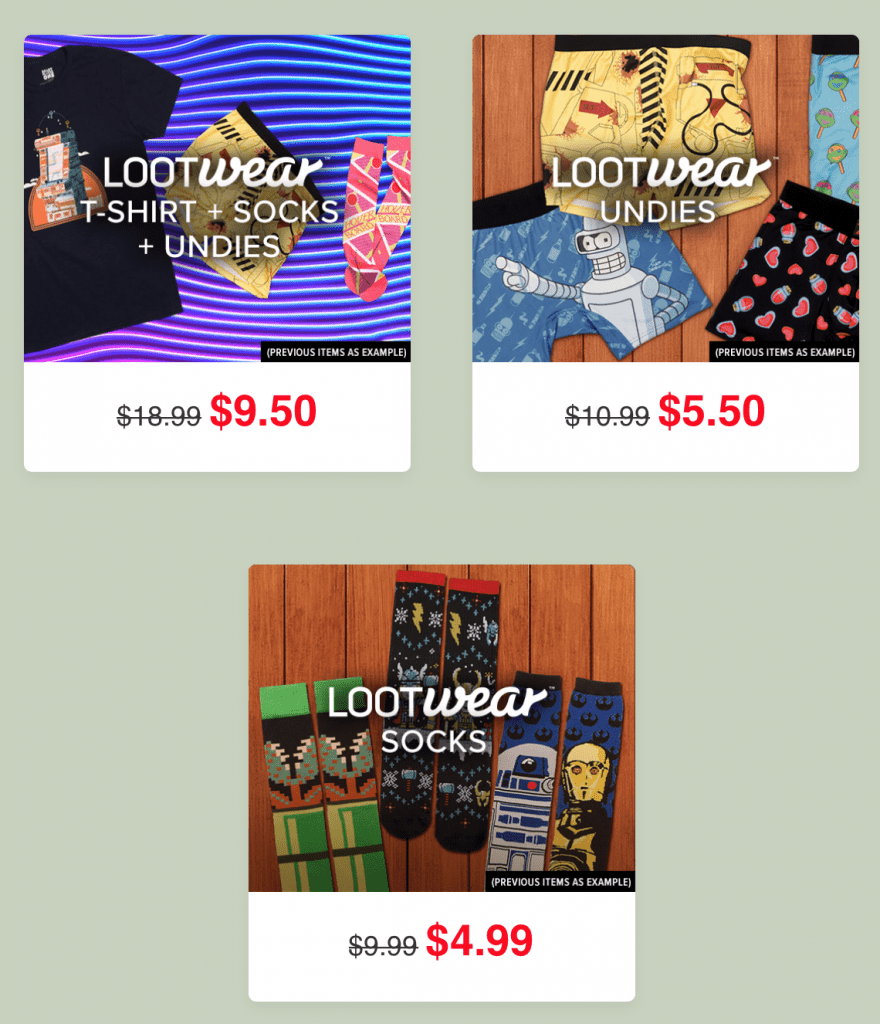Select the Loot Wear Undies card
The width and height of the screenshot is (880, 1024).
tap(665, 200)
